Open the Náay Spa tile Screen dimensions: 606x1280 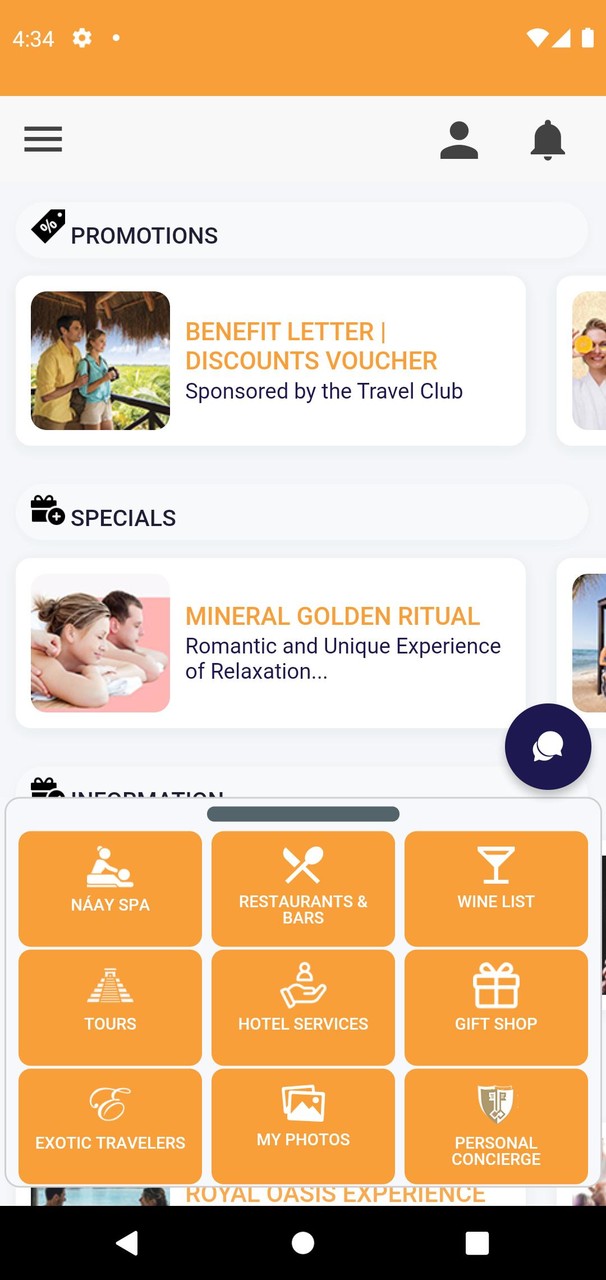click(110, 888)
